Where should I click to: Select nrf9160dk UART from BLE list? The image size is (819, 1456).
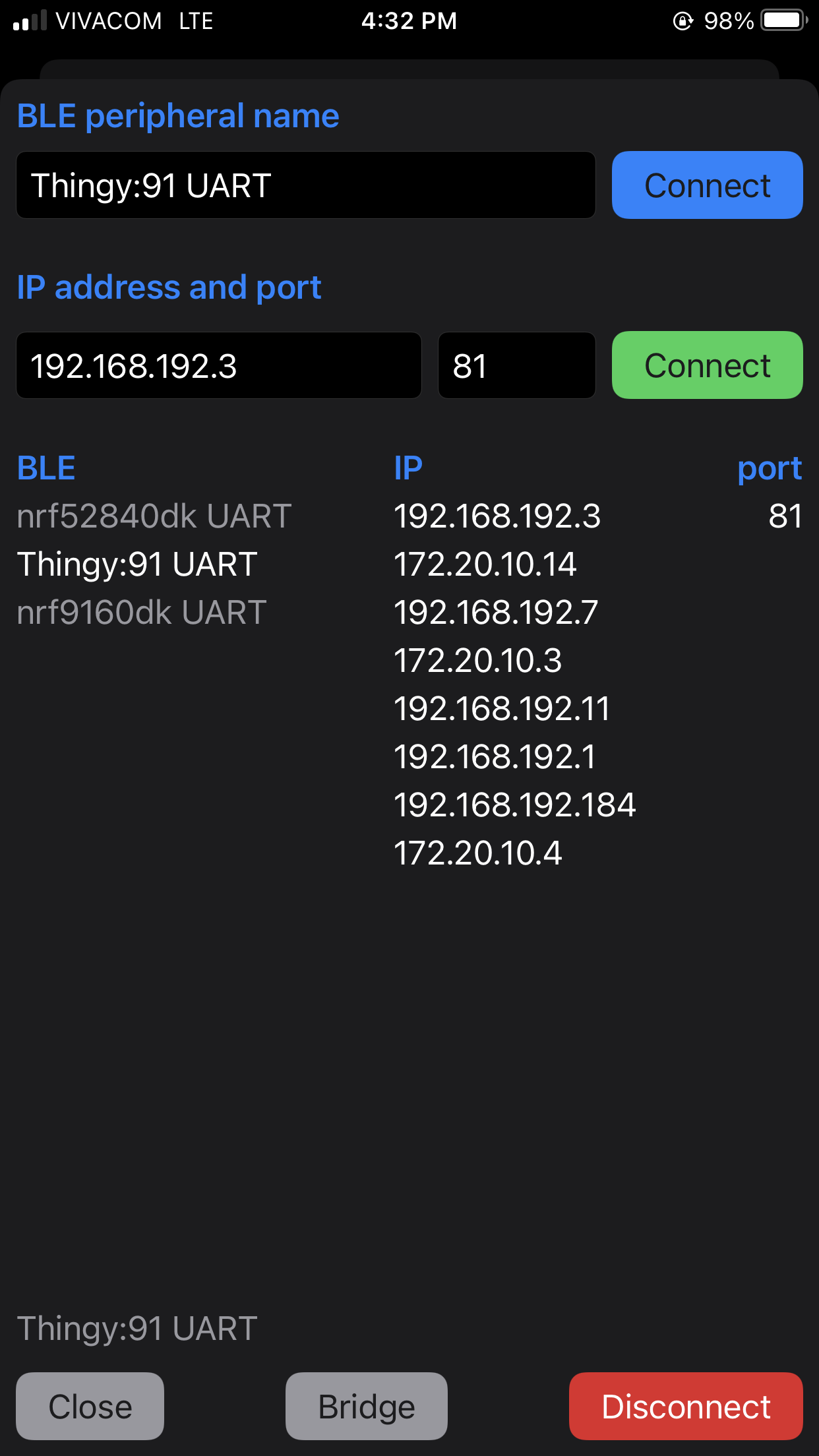coord(142,613)
